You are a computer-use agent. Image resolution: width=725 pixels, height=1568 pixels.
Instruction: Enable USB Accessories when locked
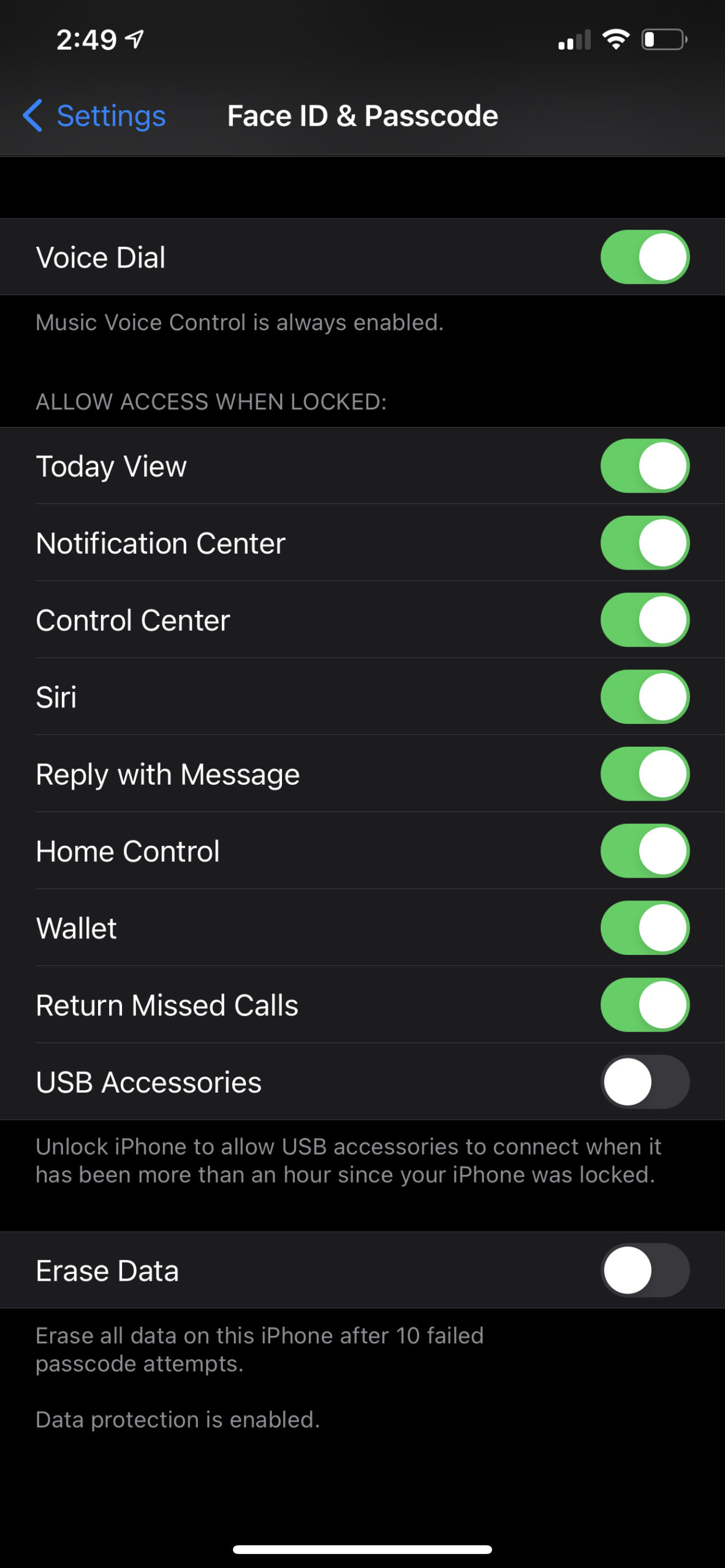point(645,1082)
